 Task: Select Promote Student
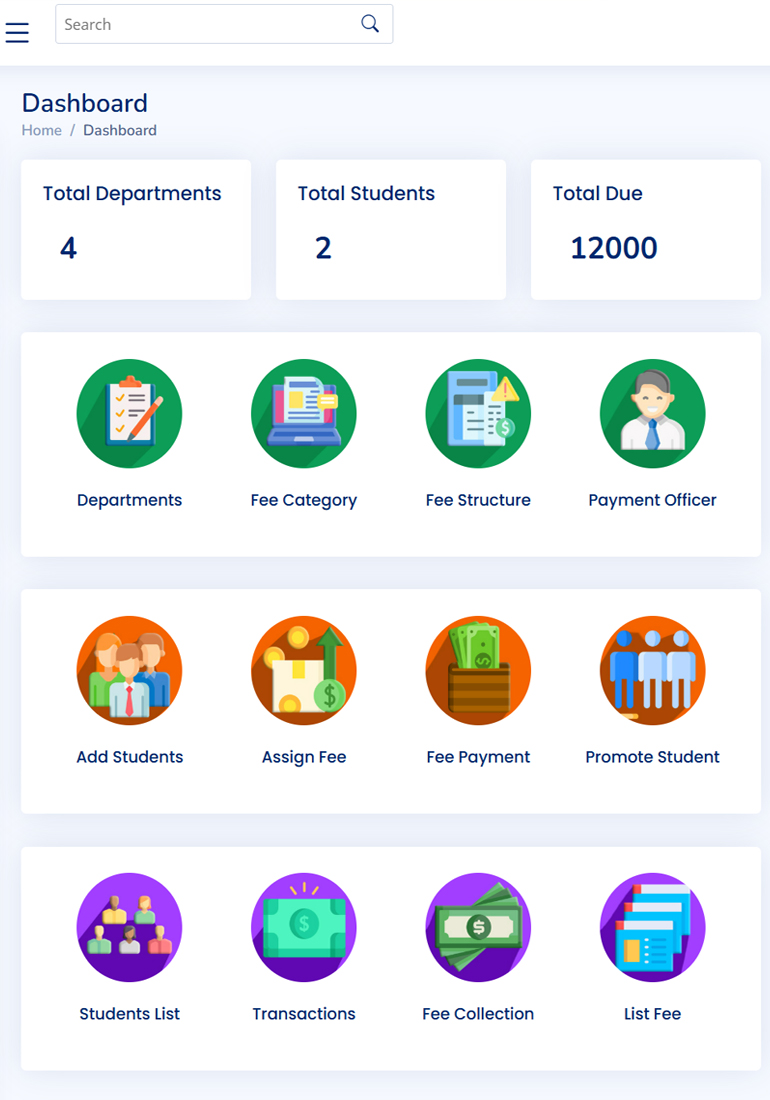[652, 671]
